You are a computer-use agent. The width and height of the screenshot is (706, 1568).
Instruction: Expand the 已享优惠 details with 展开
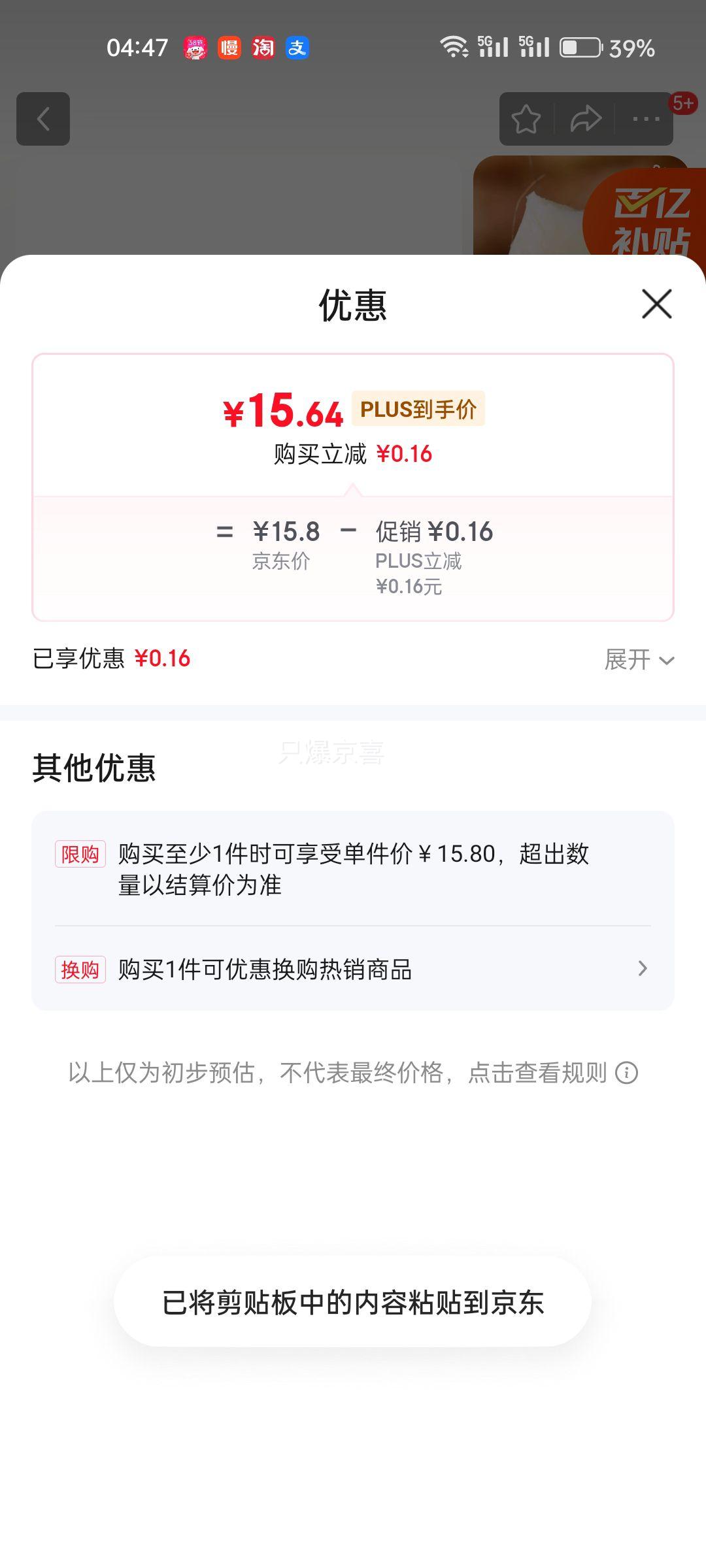click(639, 660)
